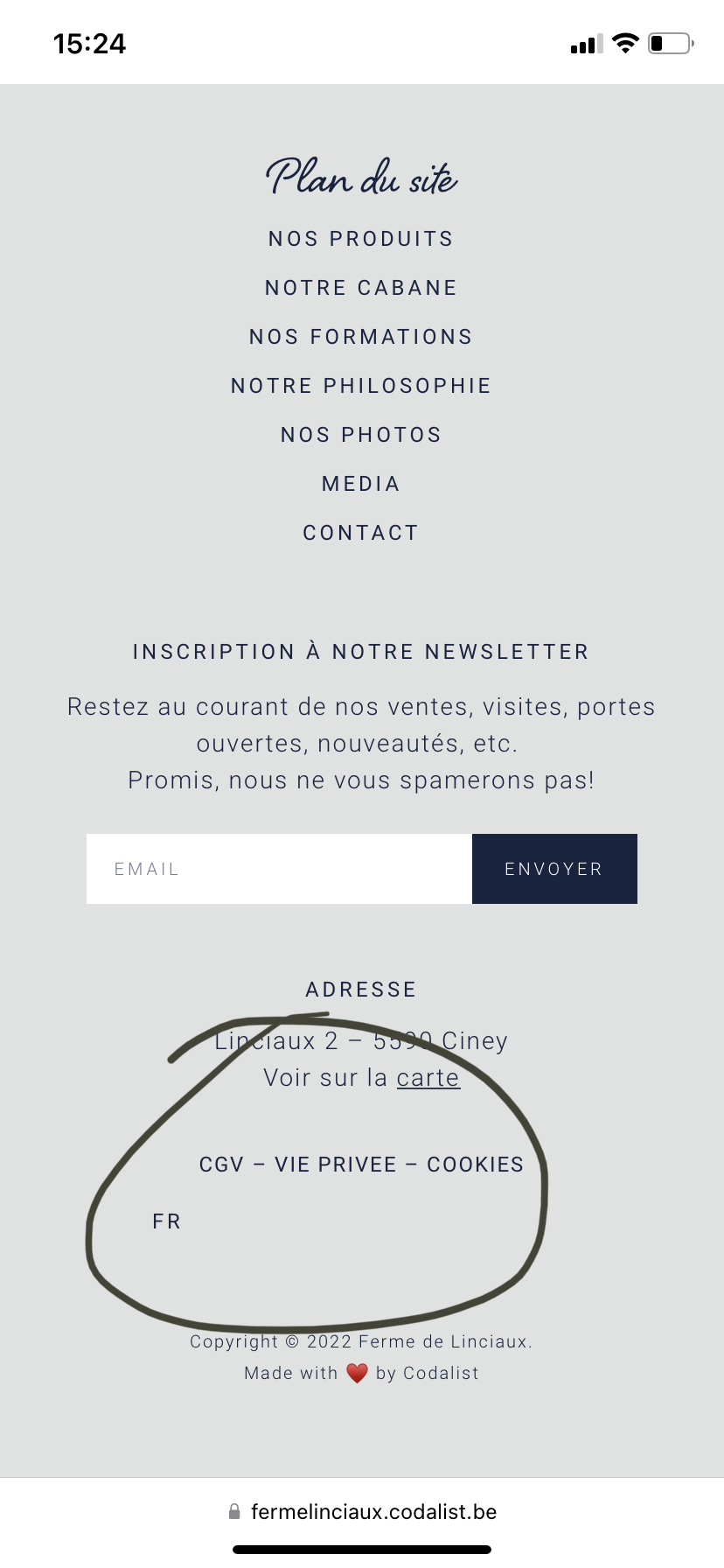Open the Nos Produits link

(361, 239)
